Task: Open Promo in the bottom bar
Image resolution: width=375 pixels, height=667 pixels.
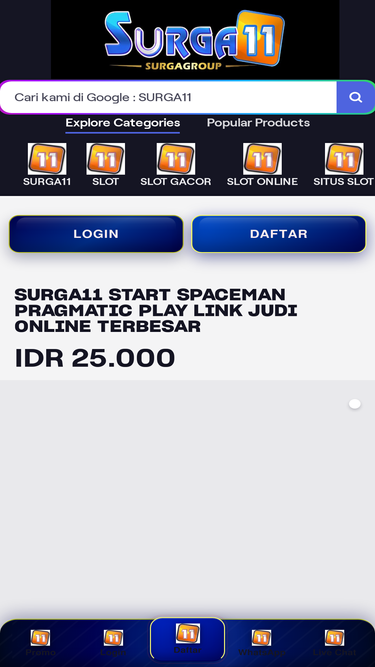Action: (x=40, y=643)
